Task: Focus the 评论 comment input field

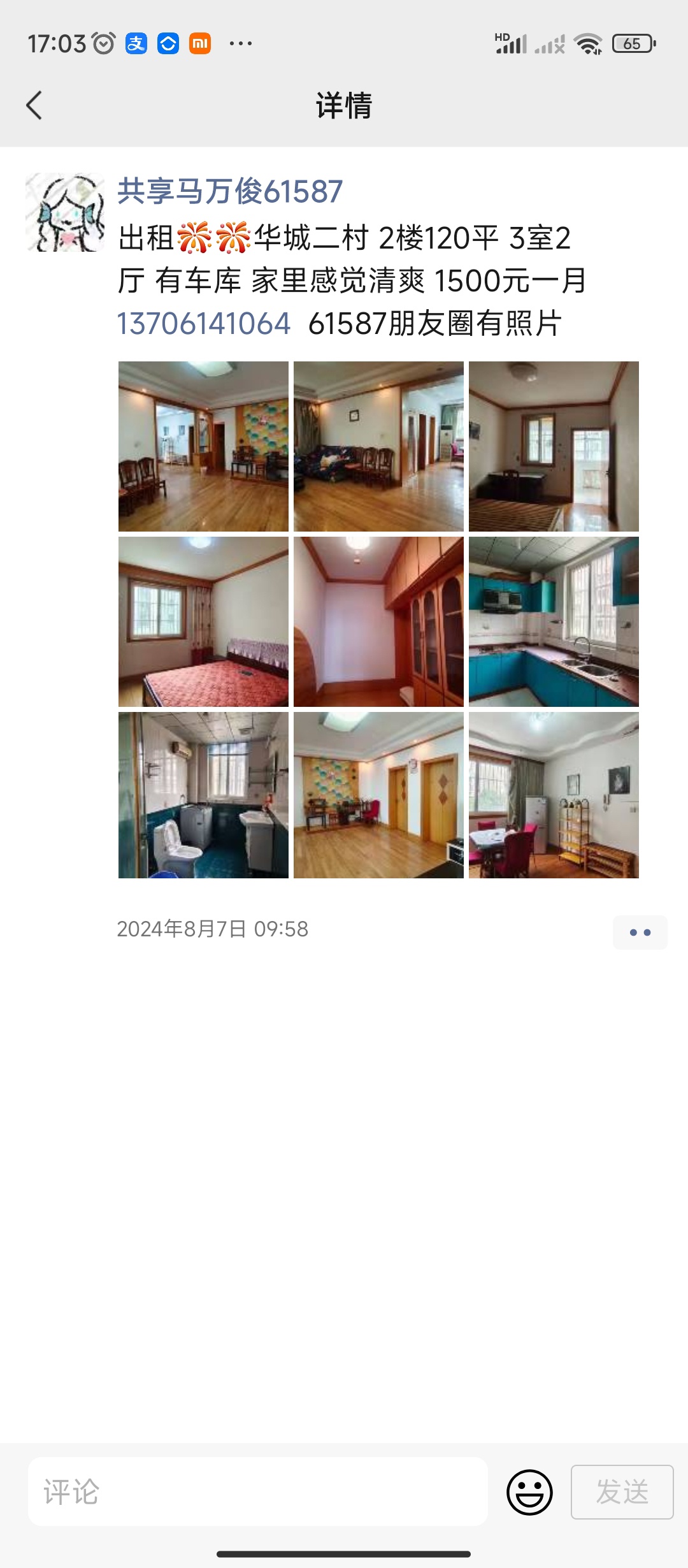Action: (x=257, y=1492)
